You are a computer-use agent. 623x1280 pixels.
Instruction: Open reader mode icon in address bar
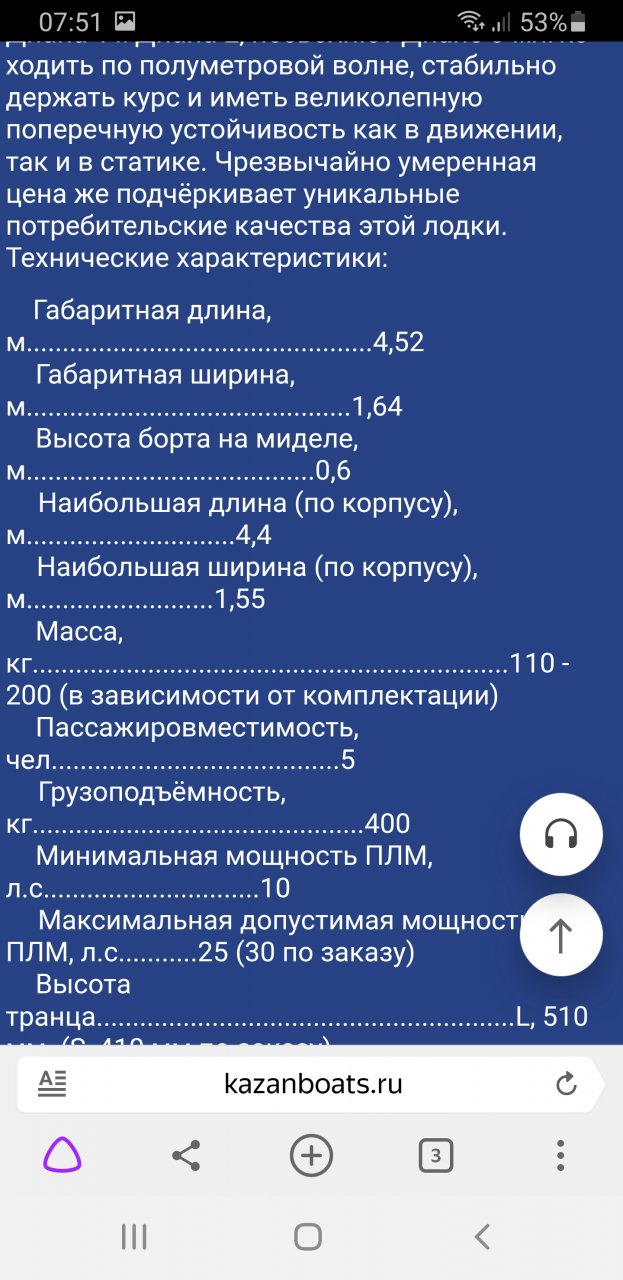[52, 1083]
